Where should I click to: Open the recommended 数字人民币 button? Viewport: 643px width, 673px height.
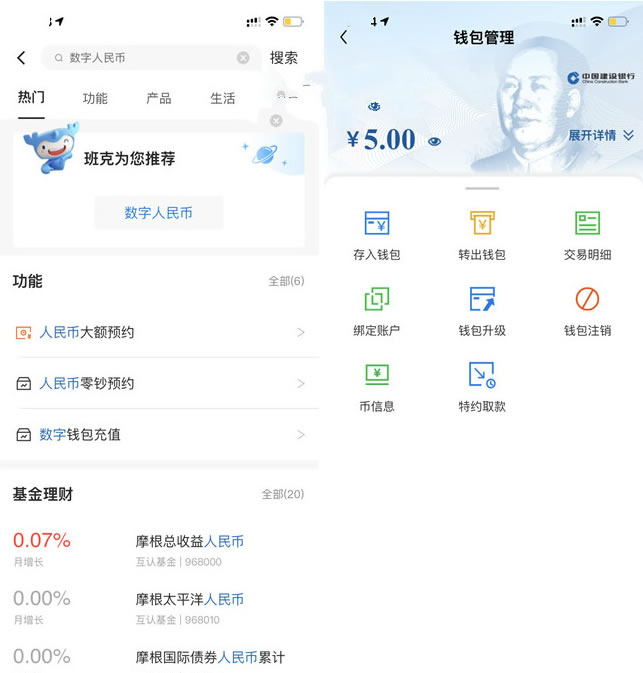158,213
